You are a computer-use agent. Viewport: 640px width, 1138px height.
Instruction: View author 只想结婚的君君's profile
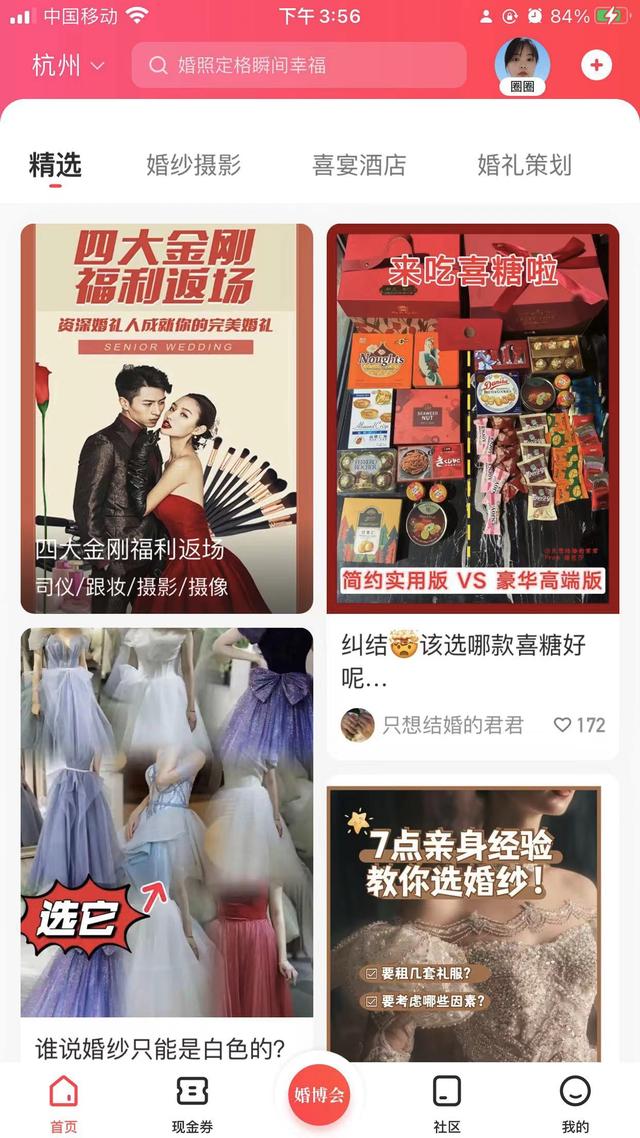click(432, 724)
